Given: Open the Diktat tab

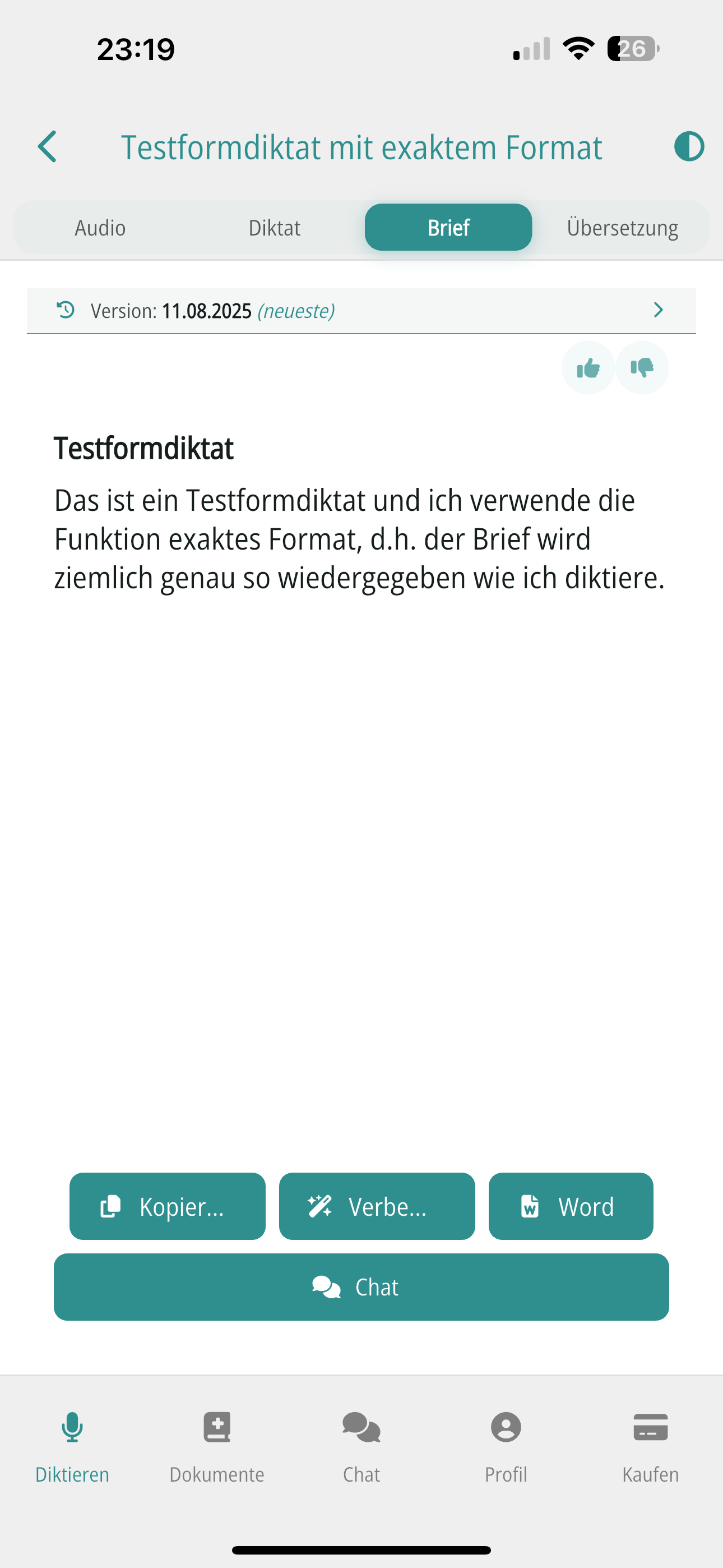Looking at the screenshot, I should (274, 227).
